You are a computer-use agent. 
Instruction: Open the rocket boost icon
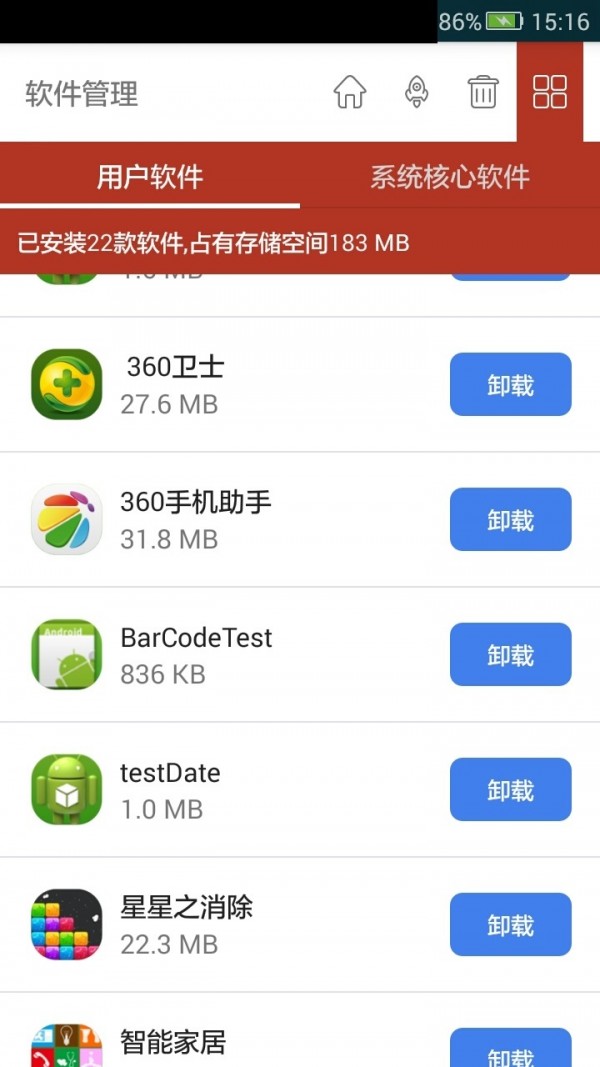(x=416, y=93)
